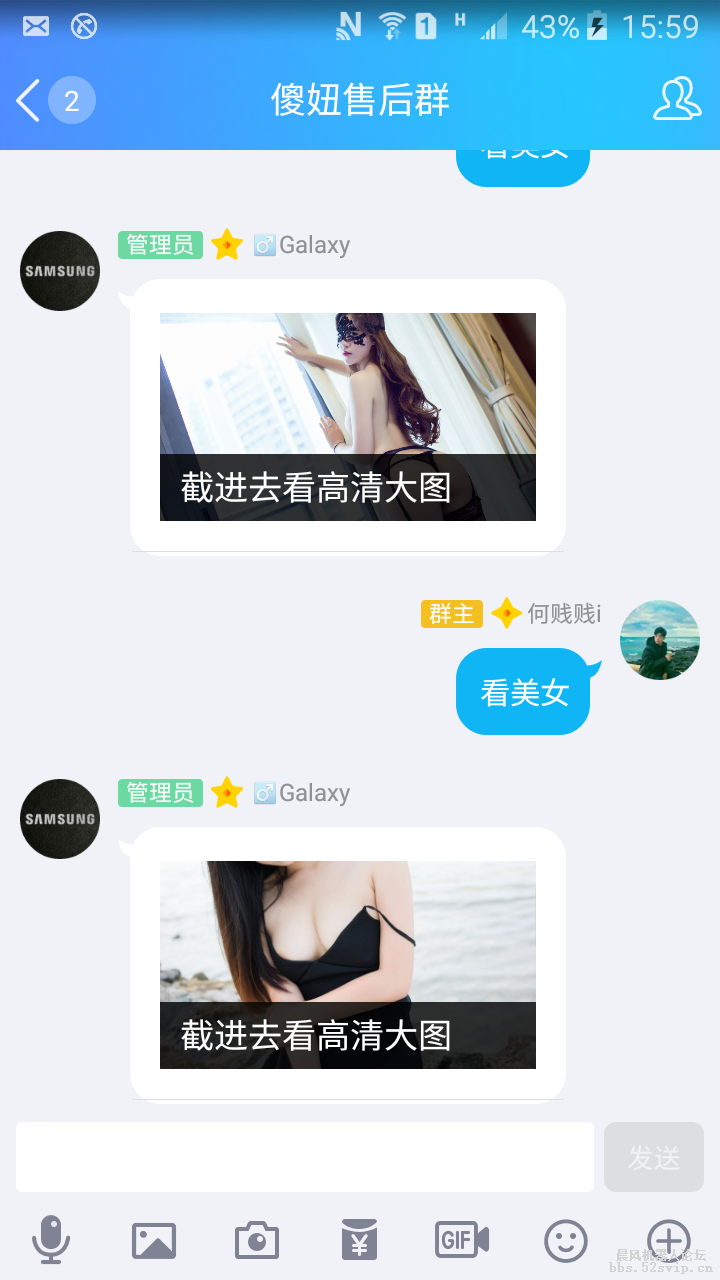Screen dimensions: 720x1280
Task: Click the message input field
Action: [305, 1156]
